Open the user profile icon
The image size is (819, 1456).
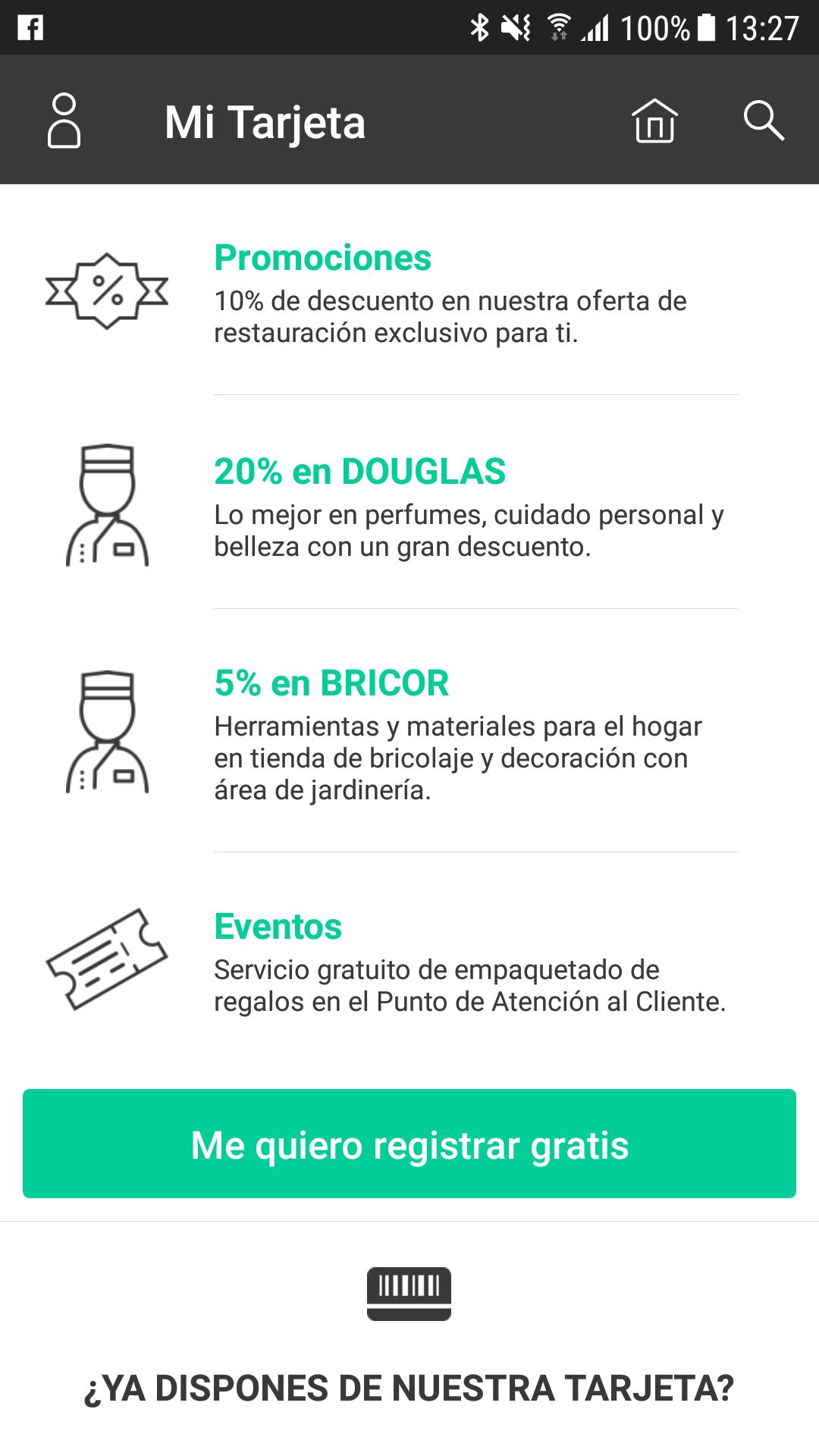64,121
